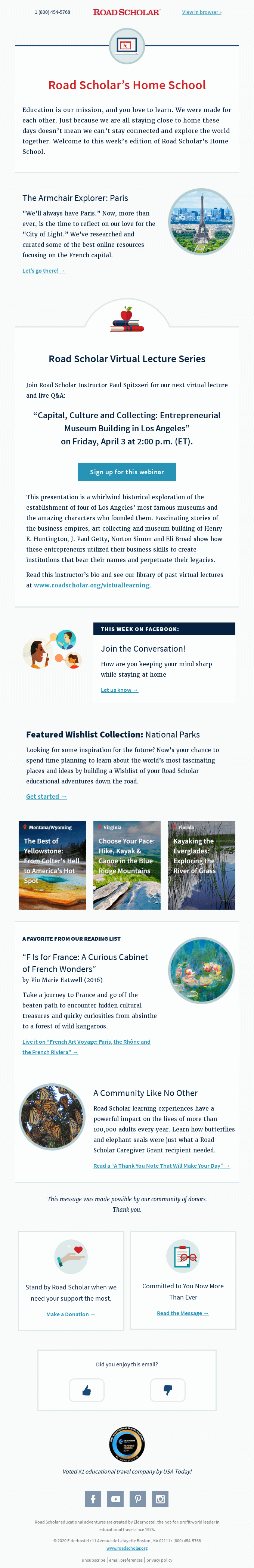Image resolution: width=254 pixels, height=1568 pixels.
Task: Tap Make a Donation link
Action: pyautogui.click(x=71, y=1314)
